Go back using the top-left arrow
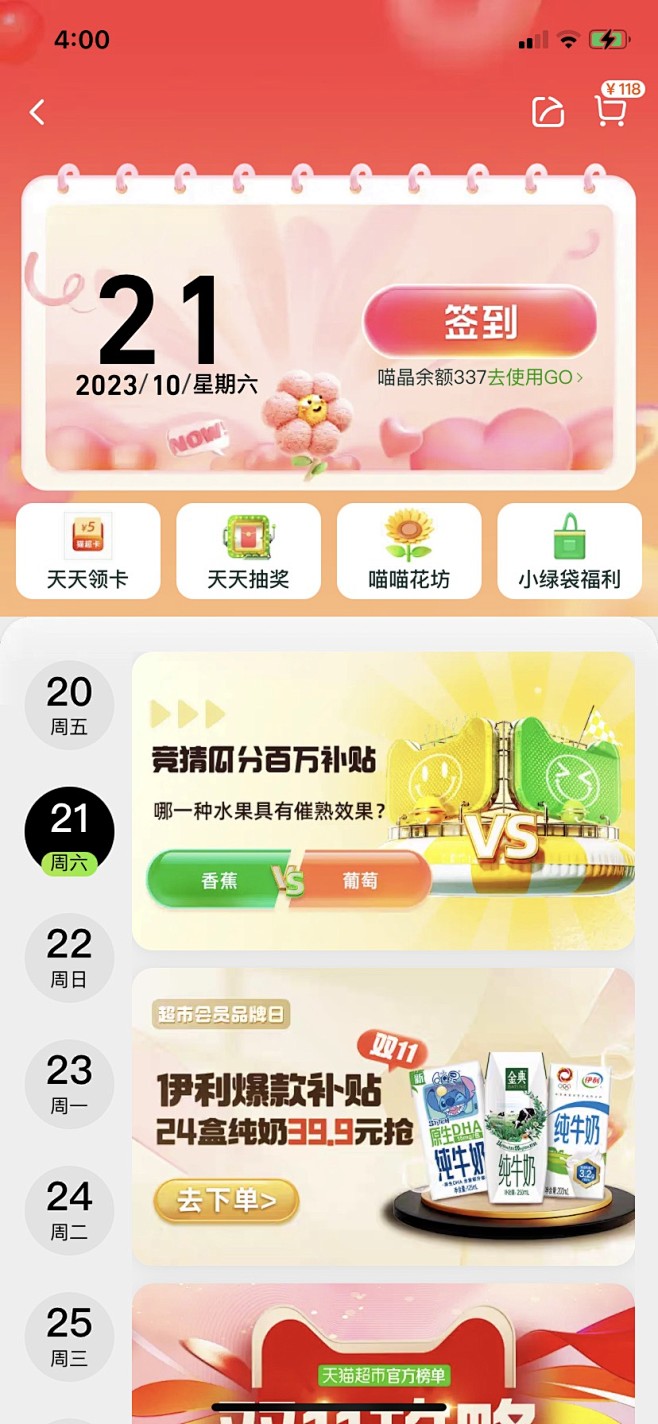This screenshot has width=658, height=1424. (x=37, y=112)
